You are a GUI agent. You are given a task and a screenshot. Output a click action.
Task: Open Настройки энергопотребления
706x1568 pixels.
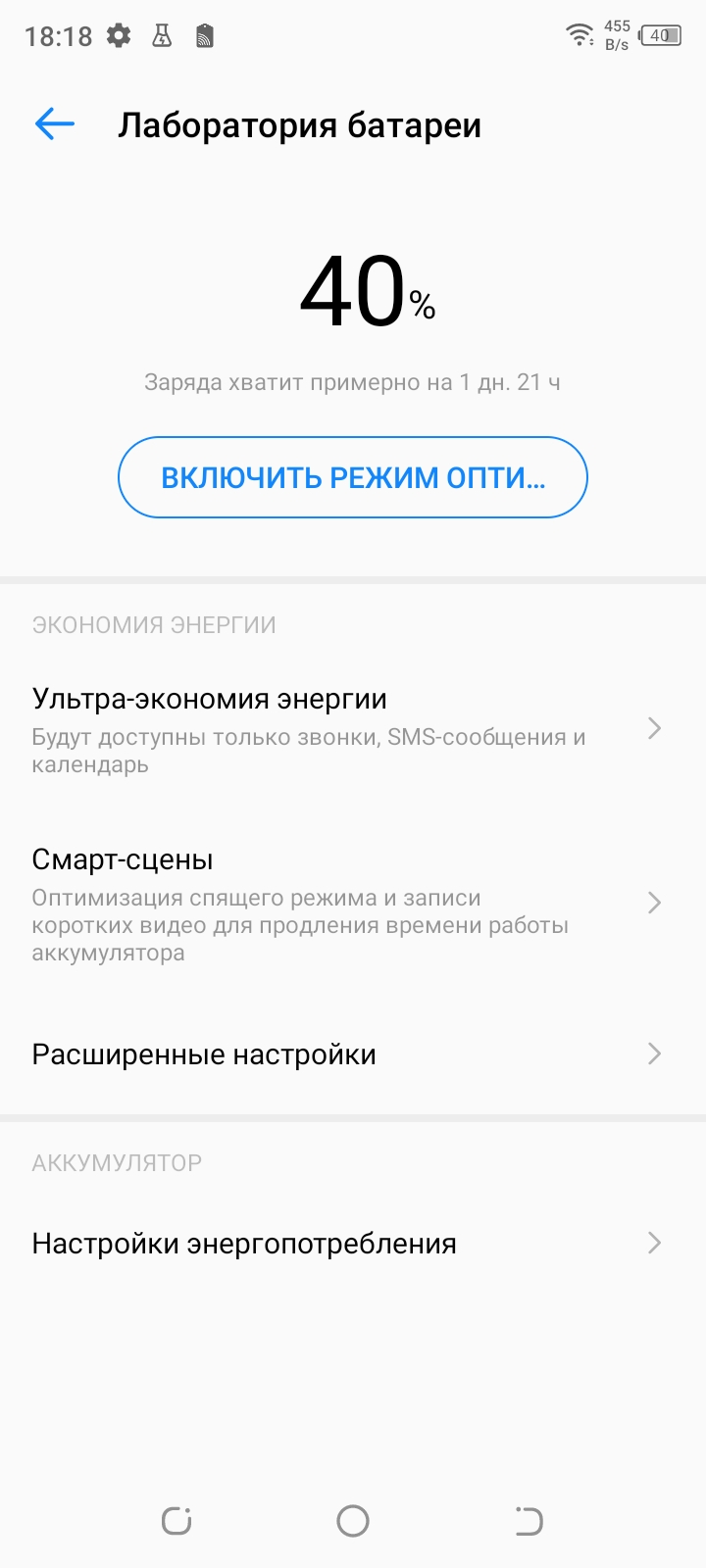[353, 1244]
